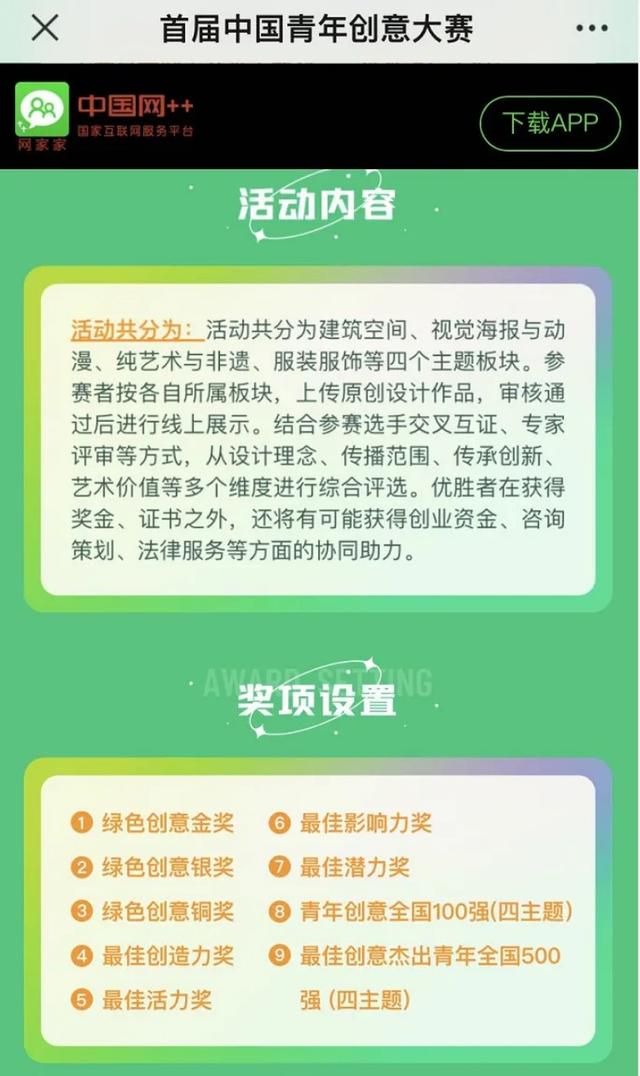The height and width of the screenshot is (1076, 640).
Task: Close the contest page with the X
Action: point(45,28)
